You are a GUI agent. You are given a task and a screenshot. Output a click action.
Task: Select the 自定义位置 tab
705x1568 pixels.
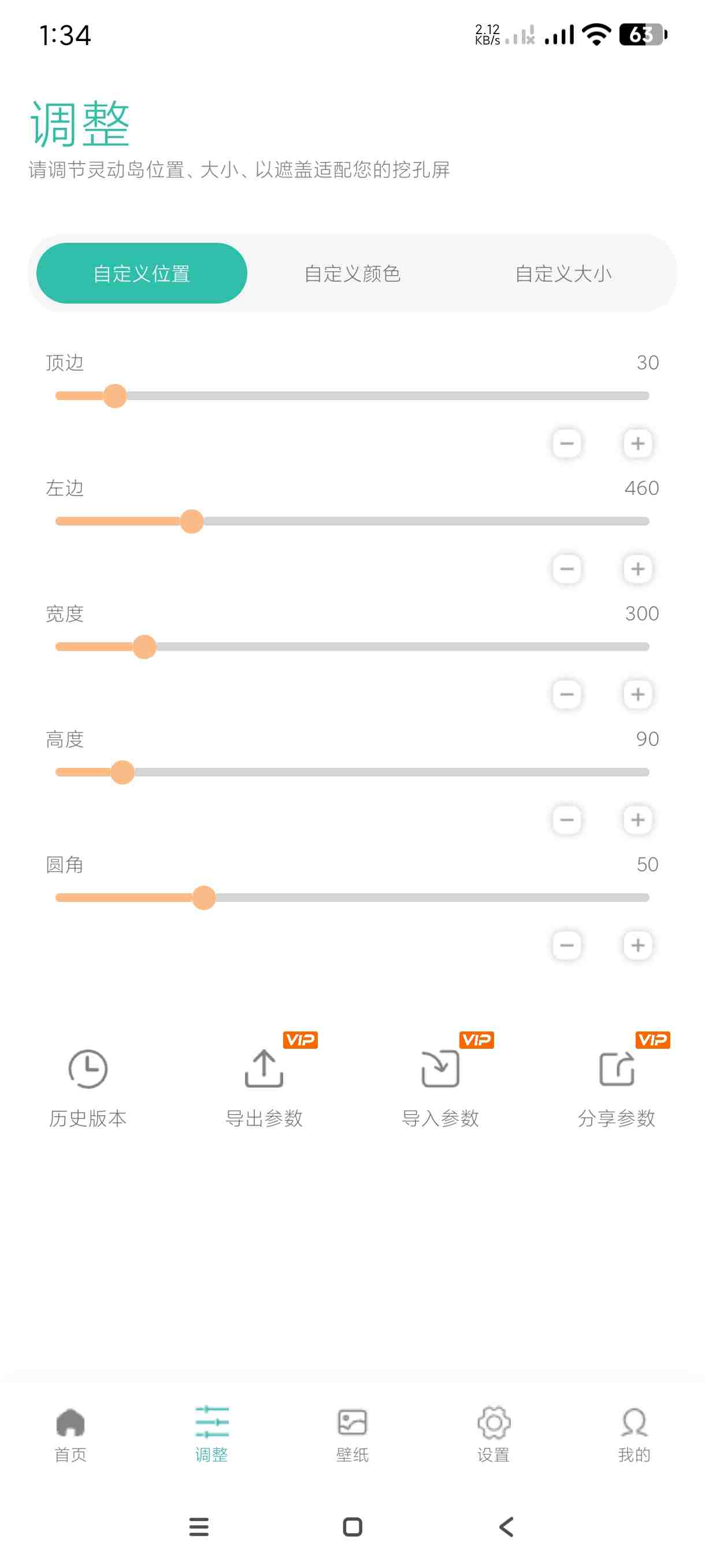pyautogui.click(x=142, y=273)
